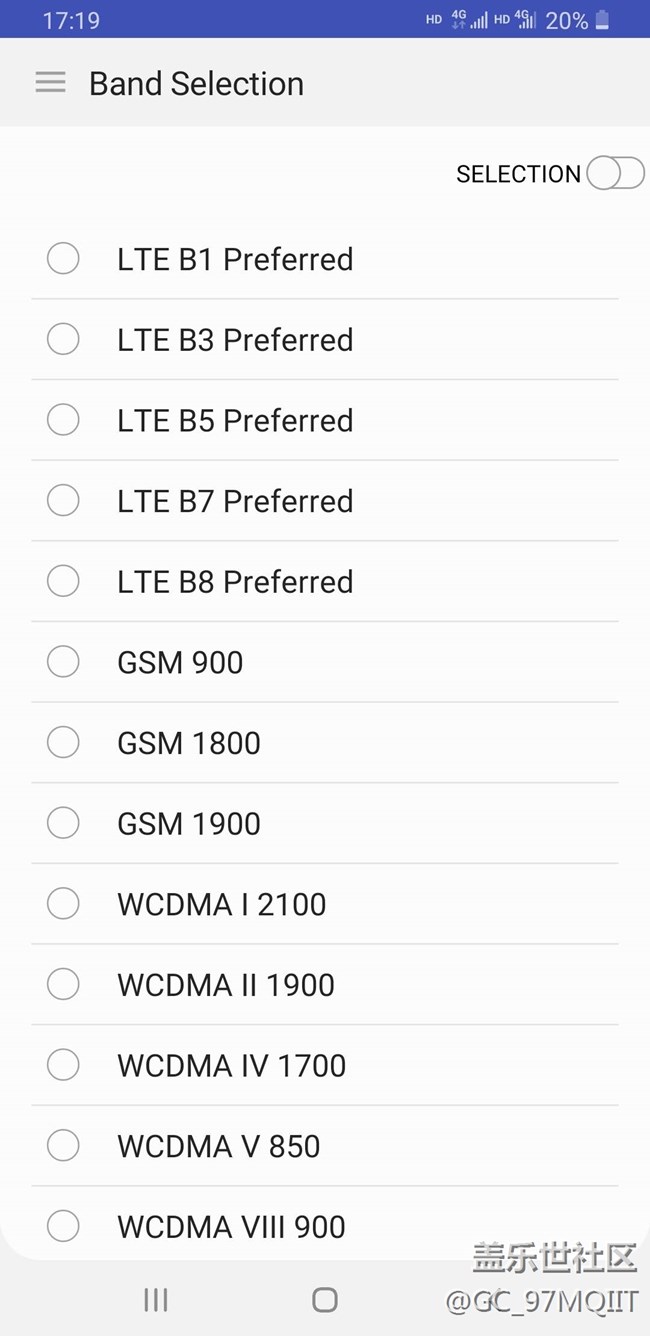The image size is (650, 1336).
Task: Tap the system home button
Action: pos(325,1300)
